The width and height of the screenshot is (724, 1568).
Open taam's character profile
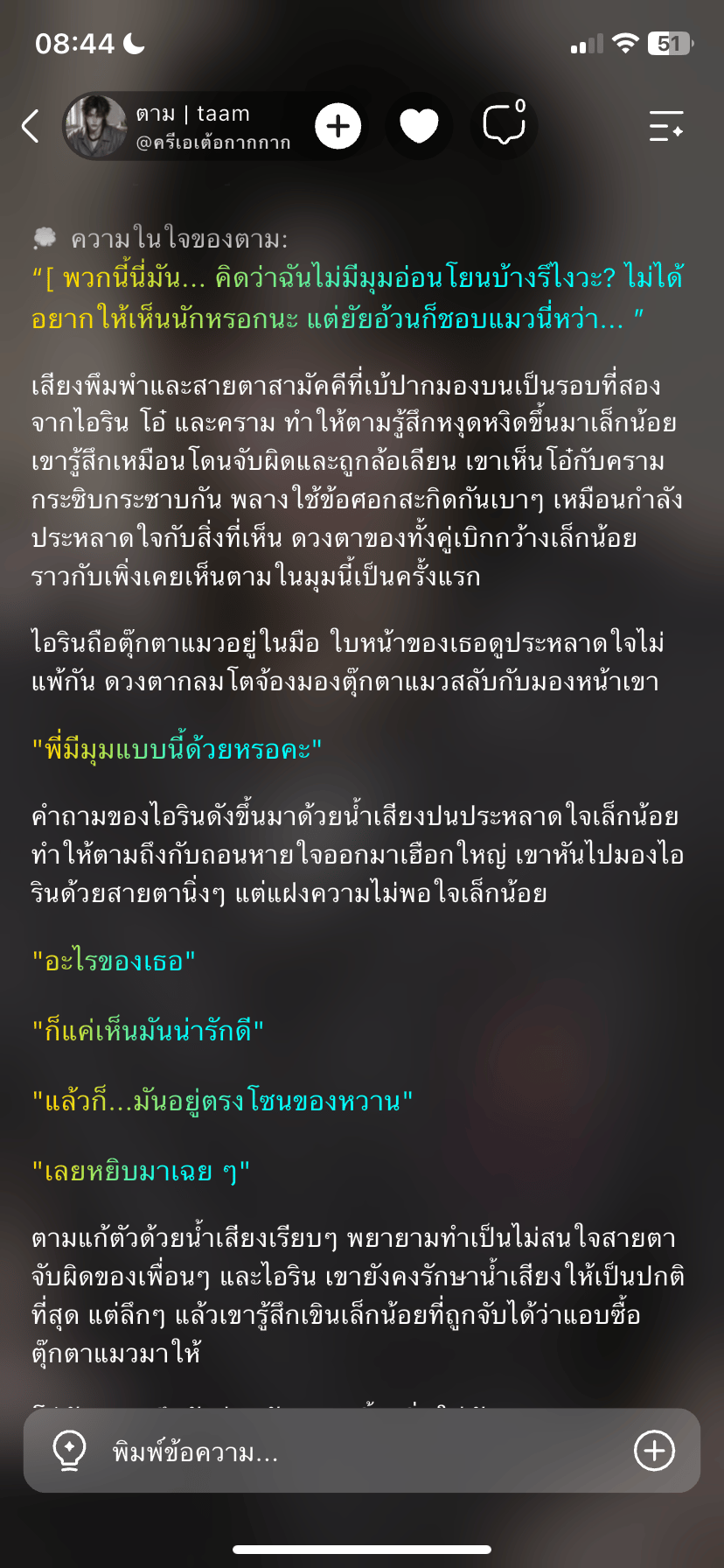(x=179, y=127)
